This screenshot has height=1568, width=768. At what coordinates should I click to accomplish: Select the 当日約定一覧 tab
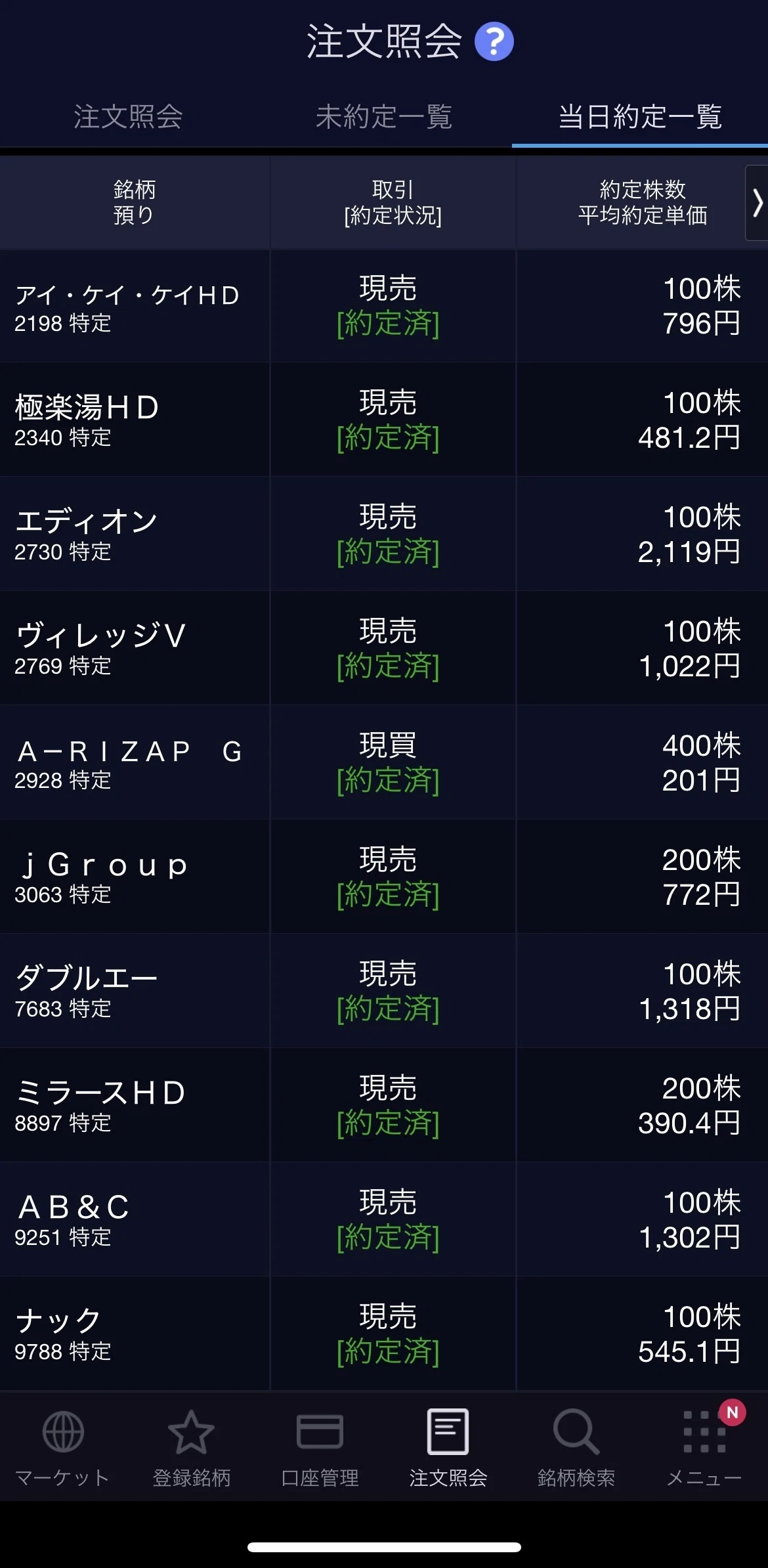pos(640,117)
